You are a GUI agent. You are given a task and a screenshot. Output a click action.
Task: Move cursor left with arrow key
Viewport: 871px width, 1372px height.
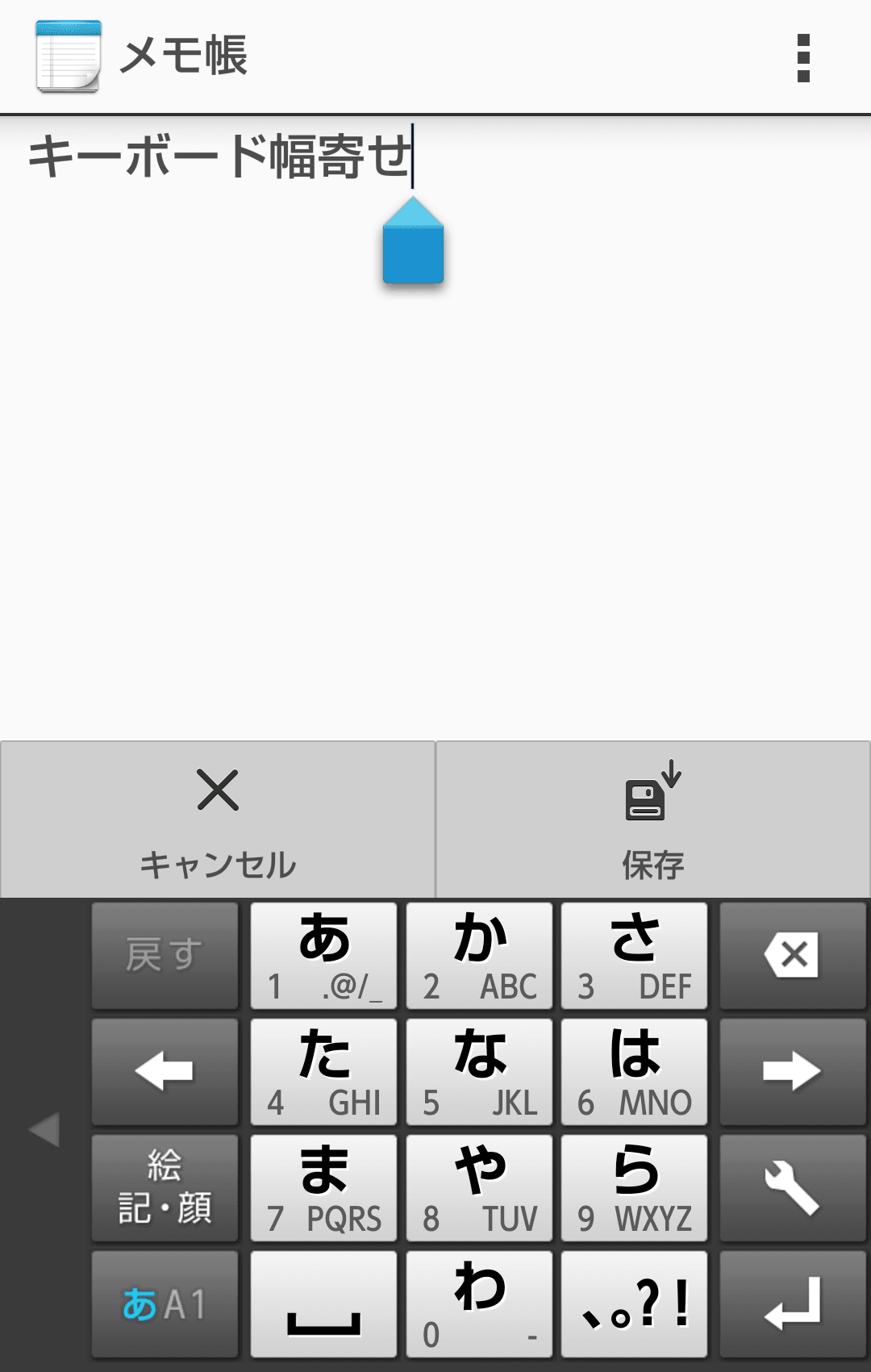point(165,1072)
